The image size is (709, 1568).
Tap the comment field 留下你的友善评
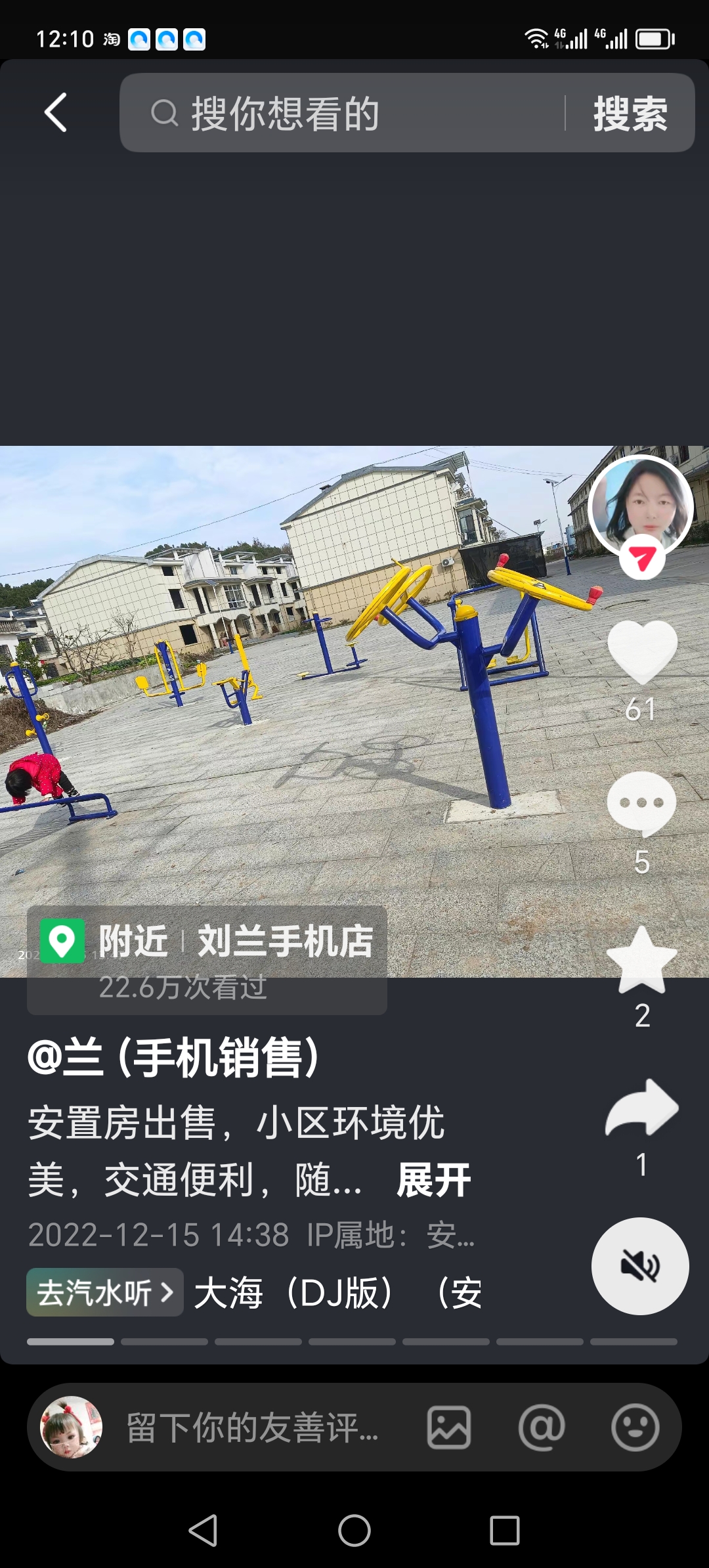253,1427
